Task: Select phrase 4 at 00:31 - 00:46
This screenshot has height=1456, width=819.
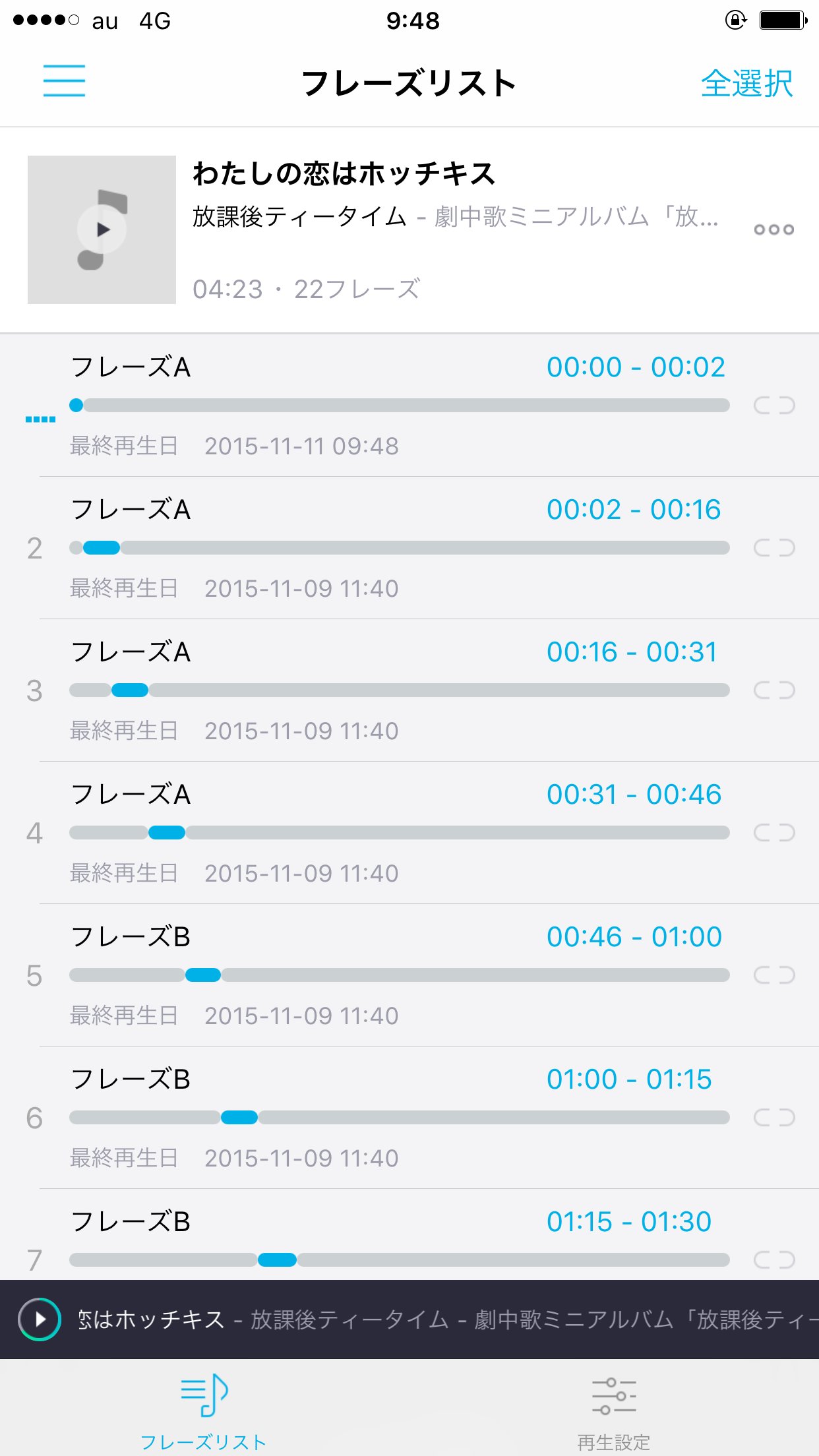Action: coord(409,833)
